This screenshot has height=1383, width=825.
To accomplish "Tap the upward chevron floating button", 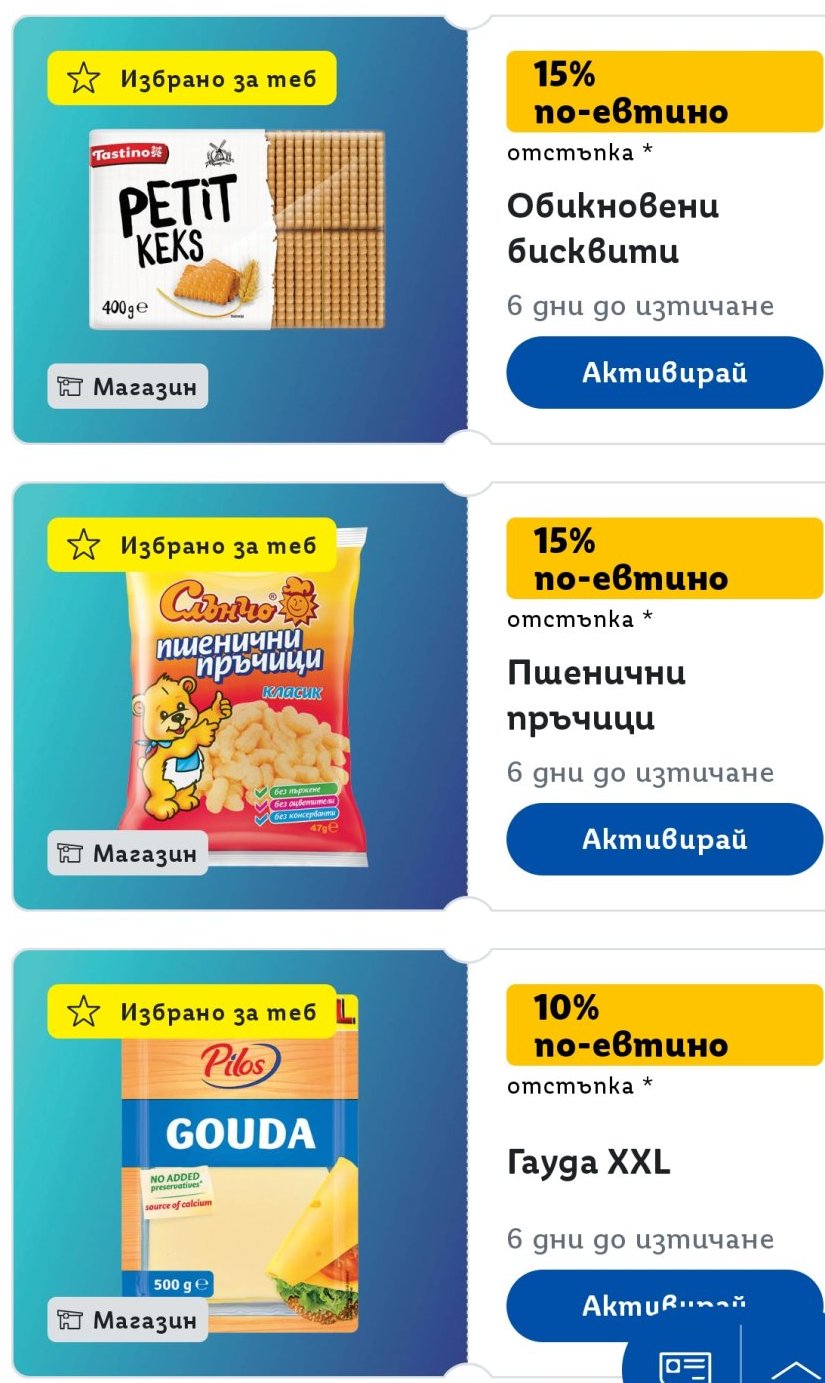I will coord(795,1367).
